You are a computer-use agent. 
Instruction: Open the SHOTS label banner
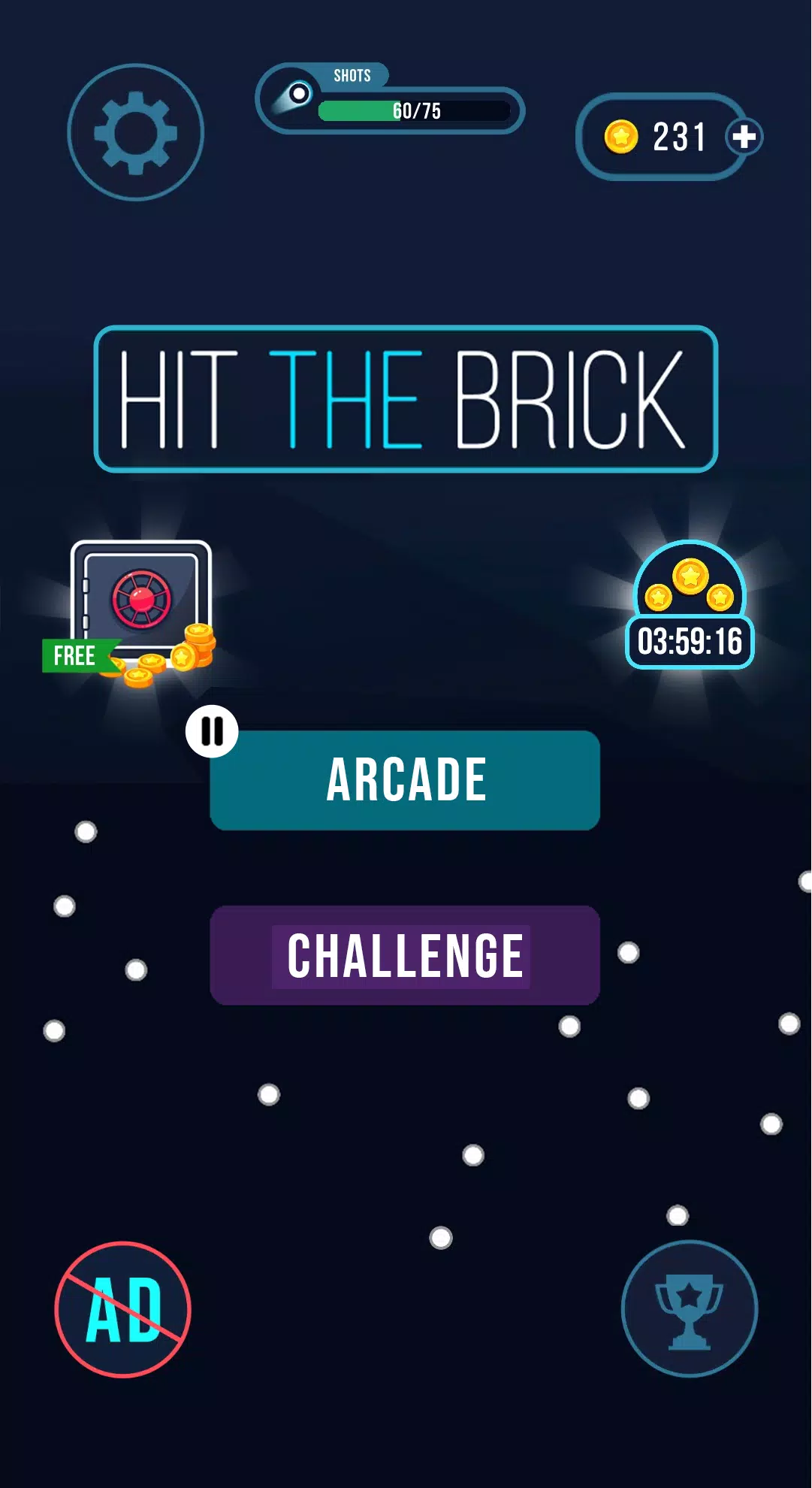(352, 76)
